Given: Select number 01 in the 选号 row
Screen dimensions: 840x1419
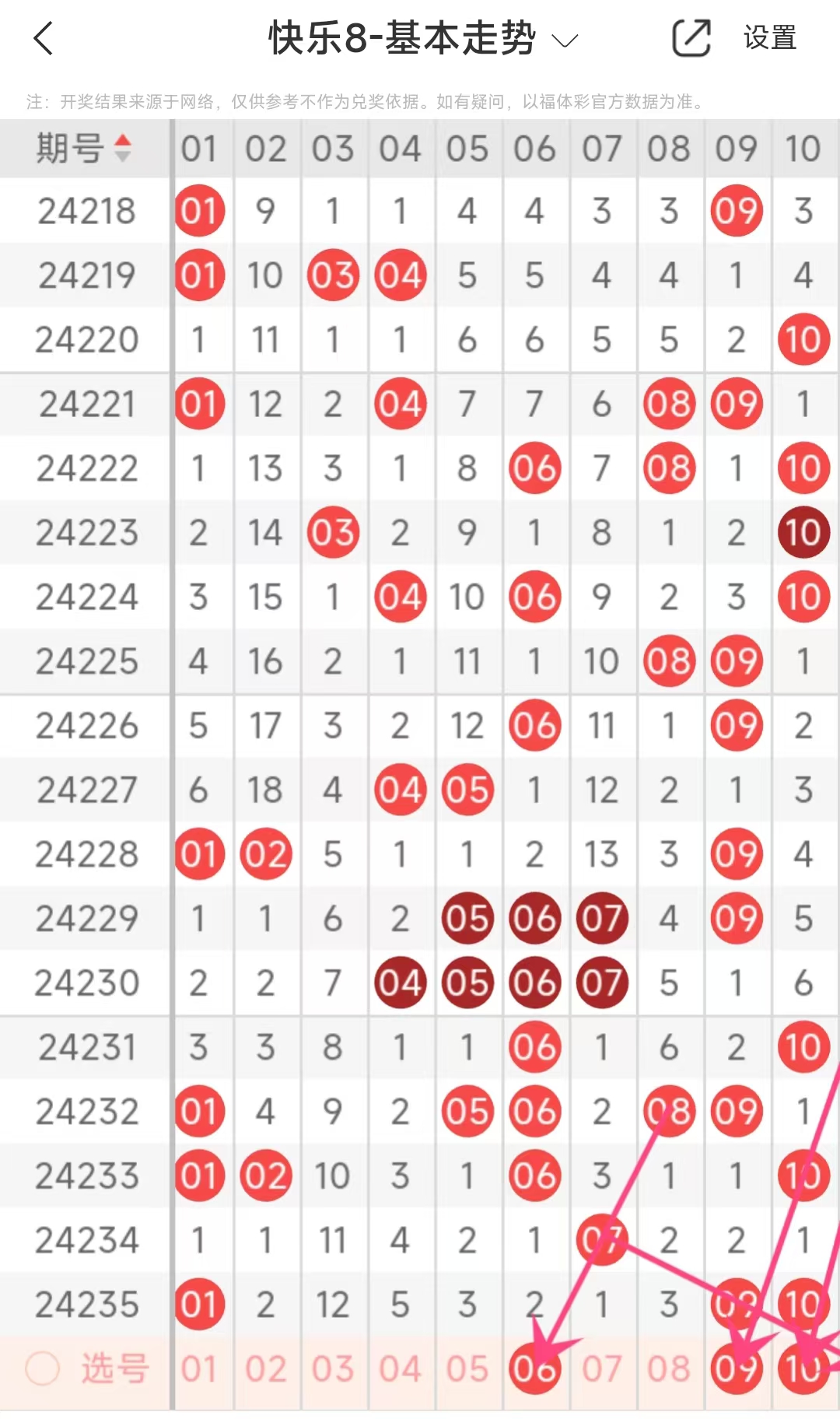Looking at the screenshot, I should (x=199, y=1369).
